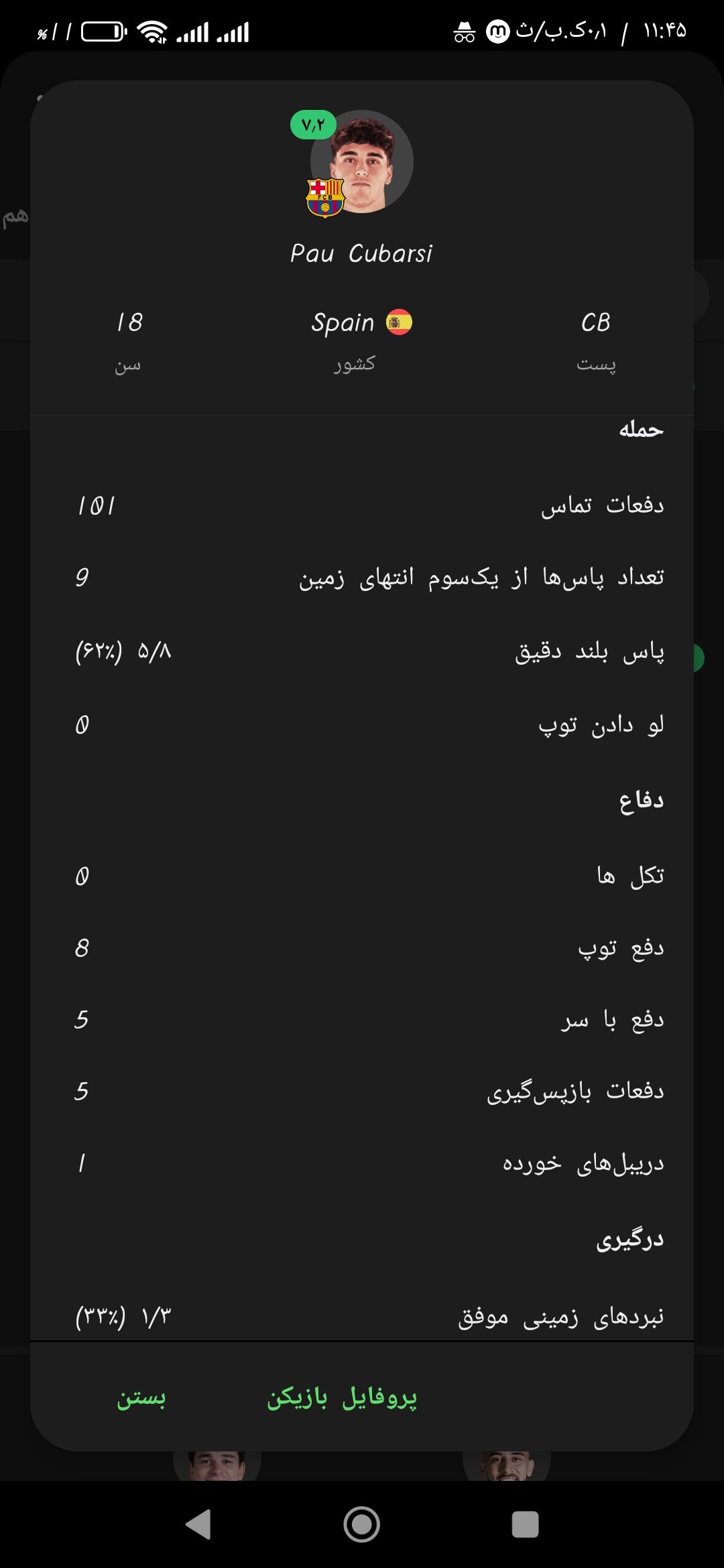Close the player stats dialog via بستن
The image size is (724, 1568).
(141, 1398)
